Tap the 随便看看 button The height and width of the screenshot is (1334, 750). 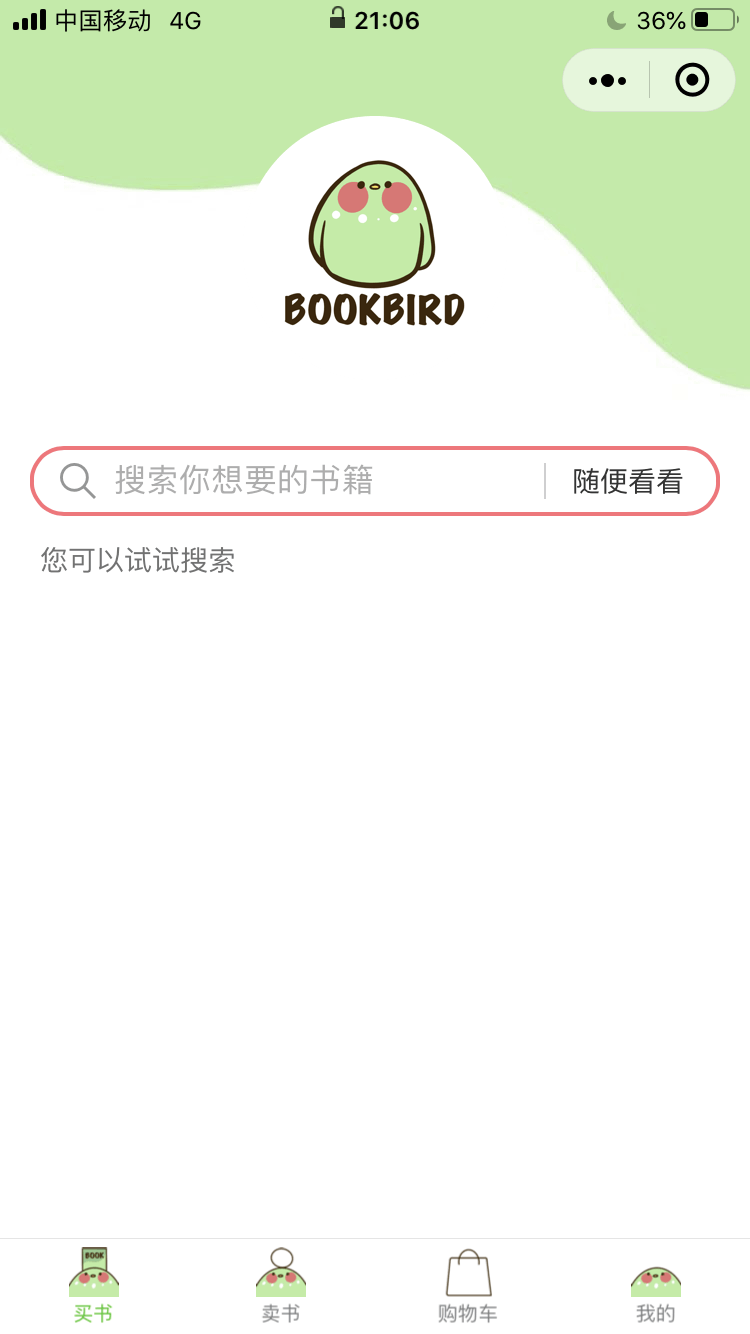tap(627, 481)
